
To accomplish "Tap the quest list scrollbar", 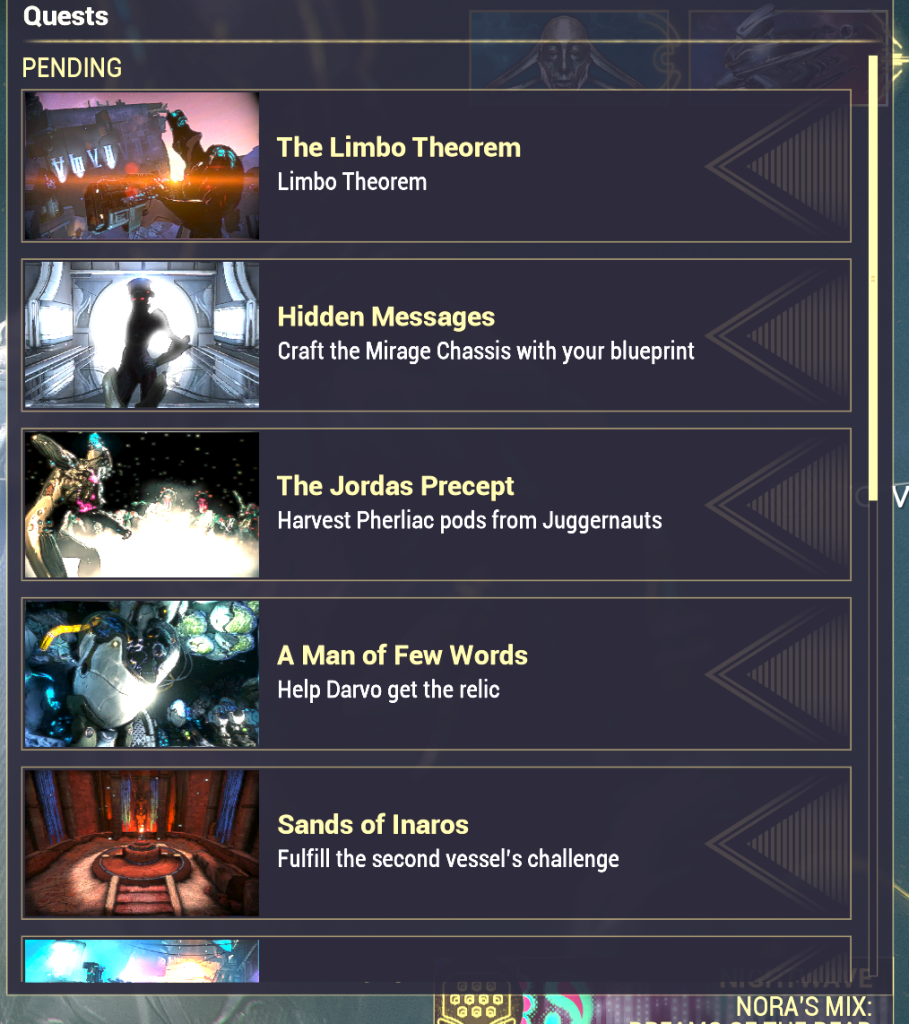I will [x=873, y=278].
